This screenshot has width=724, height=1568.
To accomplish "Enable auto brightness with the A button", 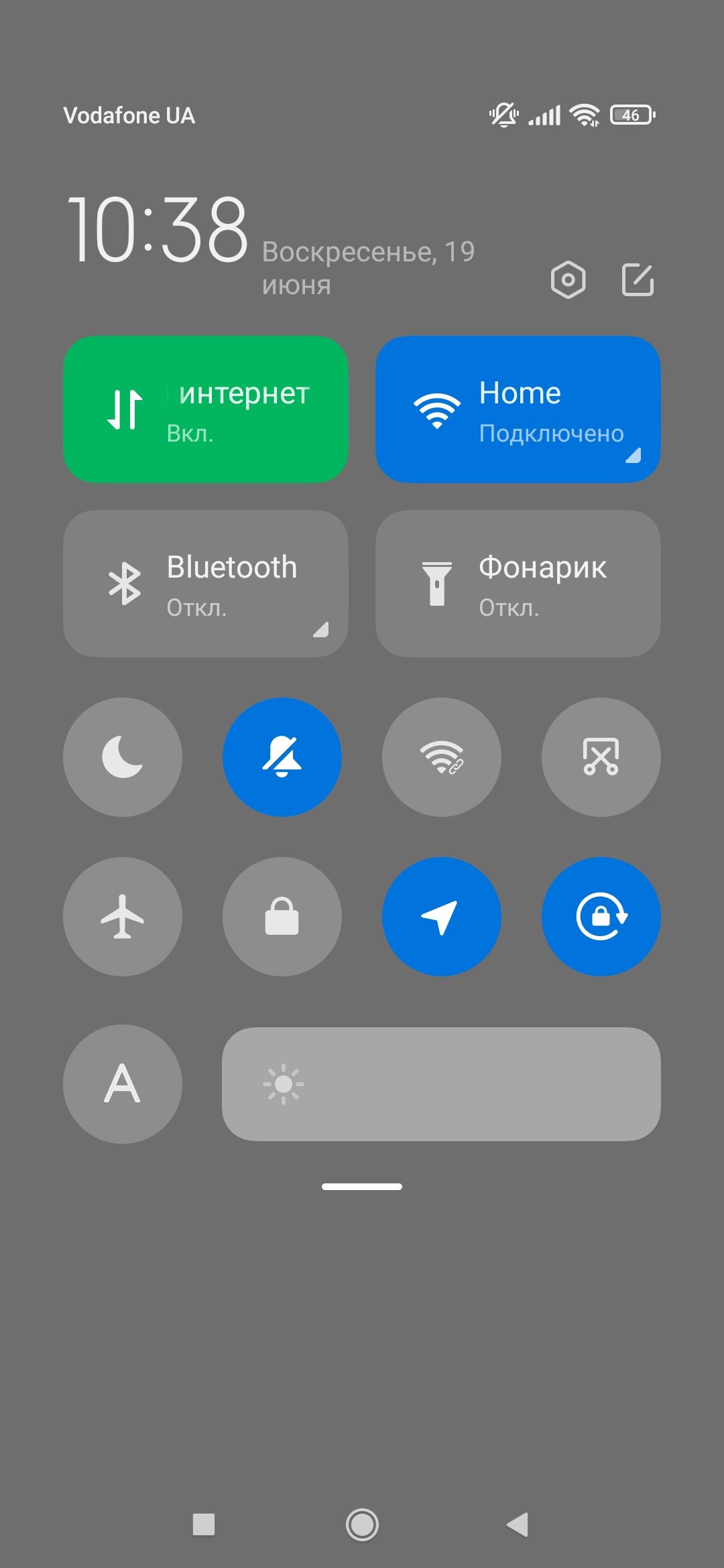I will click(123, 1084).
